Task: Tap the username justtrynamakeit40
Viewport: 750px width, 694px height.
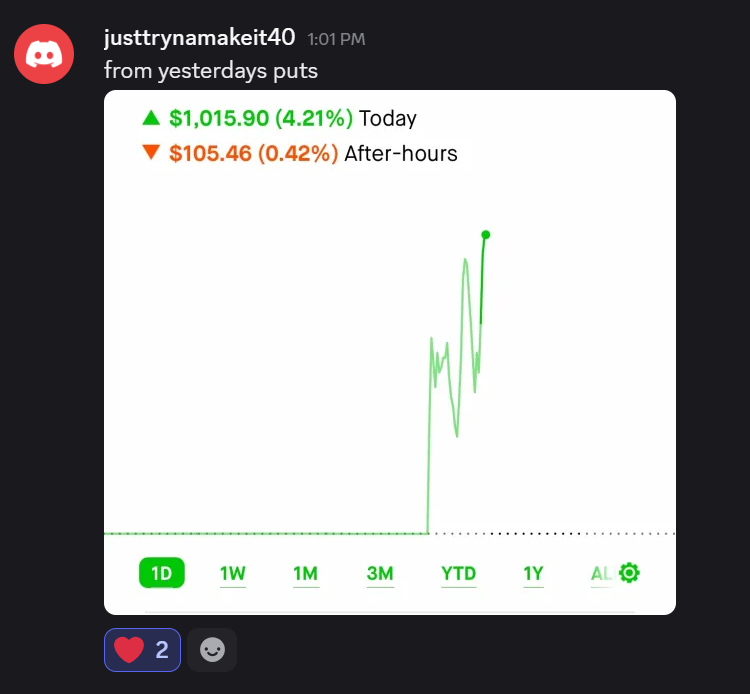Action: 199,38
